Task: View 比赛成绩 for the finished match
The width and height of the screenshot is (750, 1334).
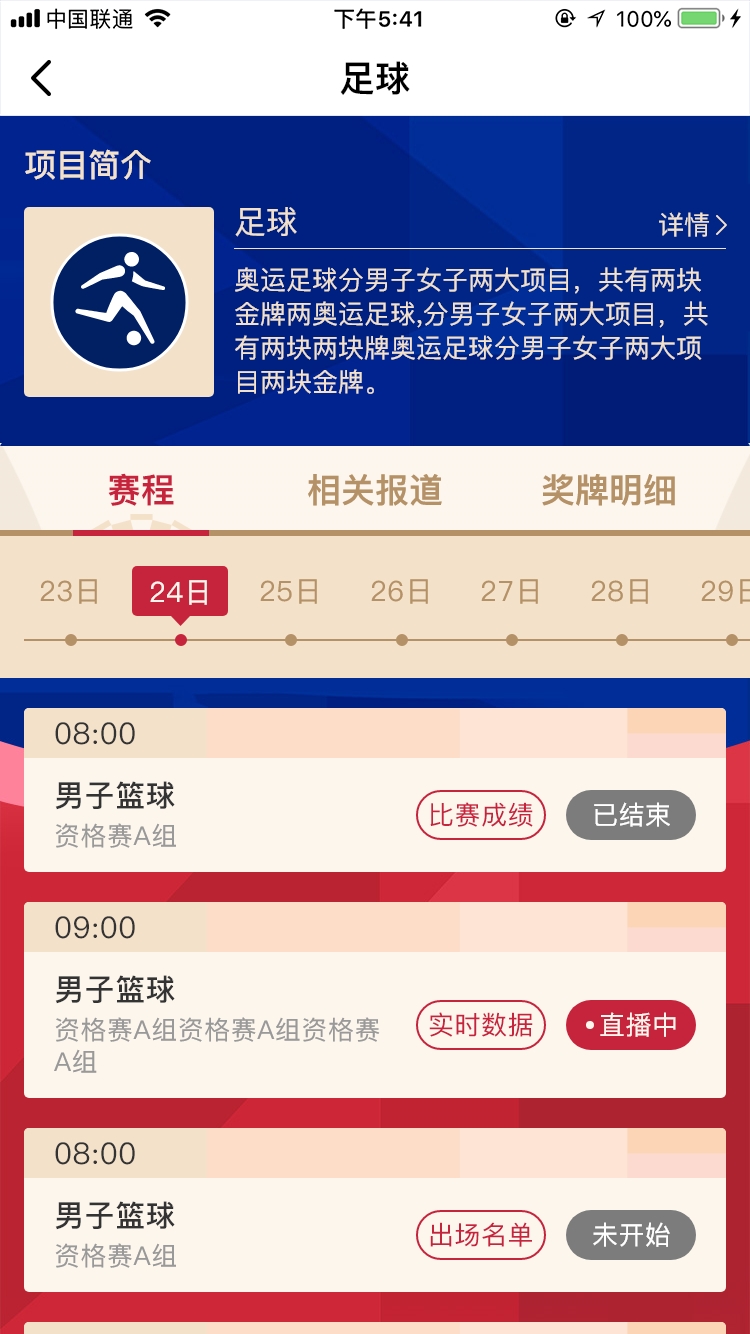Action: (481, 815)
